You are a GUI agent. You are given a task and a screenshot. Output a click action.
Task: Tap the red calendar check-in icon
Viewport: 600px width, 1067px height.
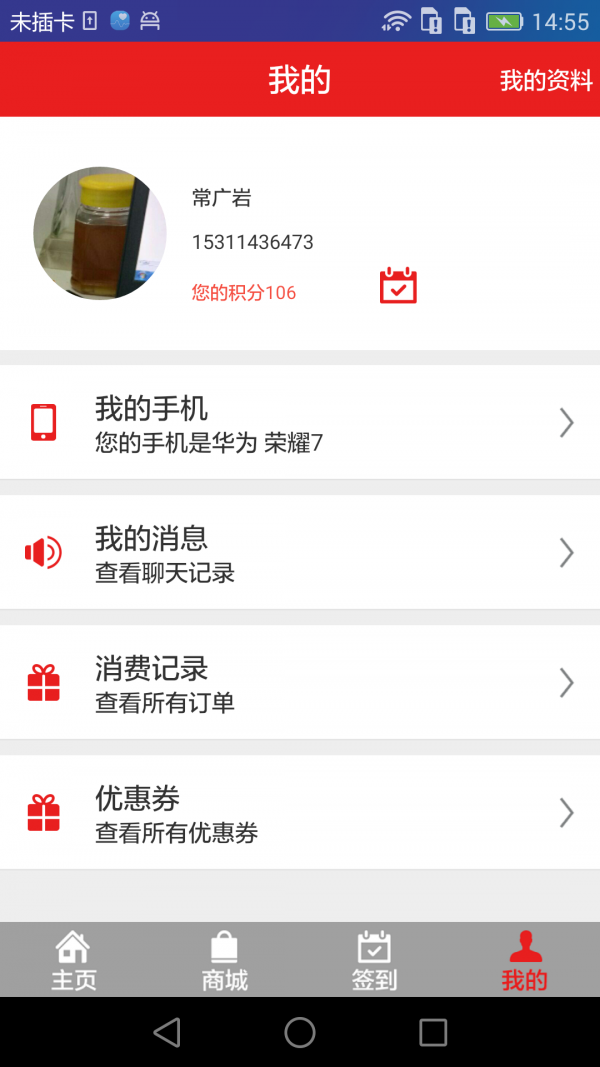[398, 286]
